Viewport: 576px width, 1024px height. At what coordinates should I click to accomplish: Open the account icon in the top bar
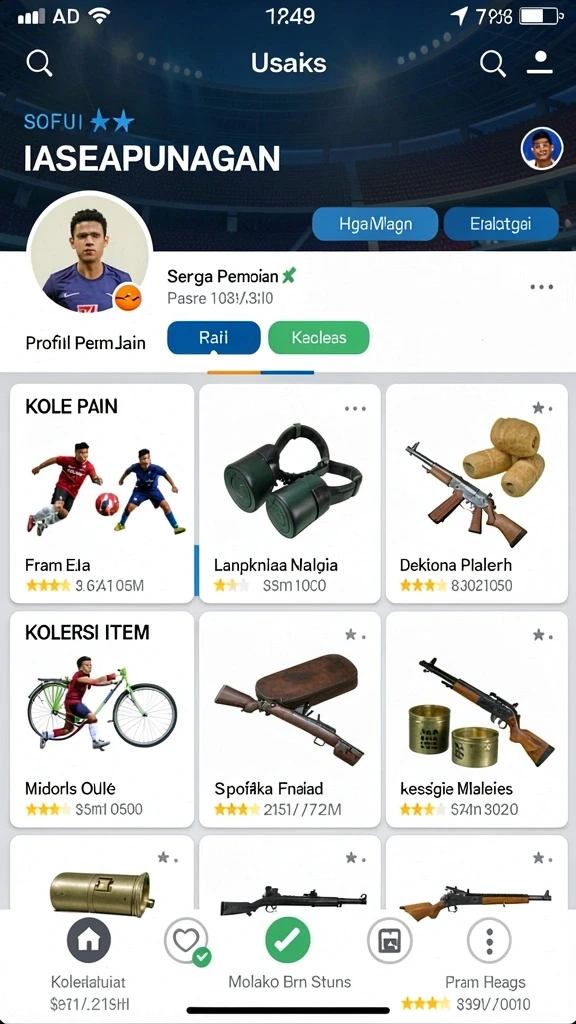(539, 63)
